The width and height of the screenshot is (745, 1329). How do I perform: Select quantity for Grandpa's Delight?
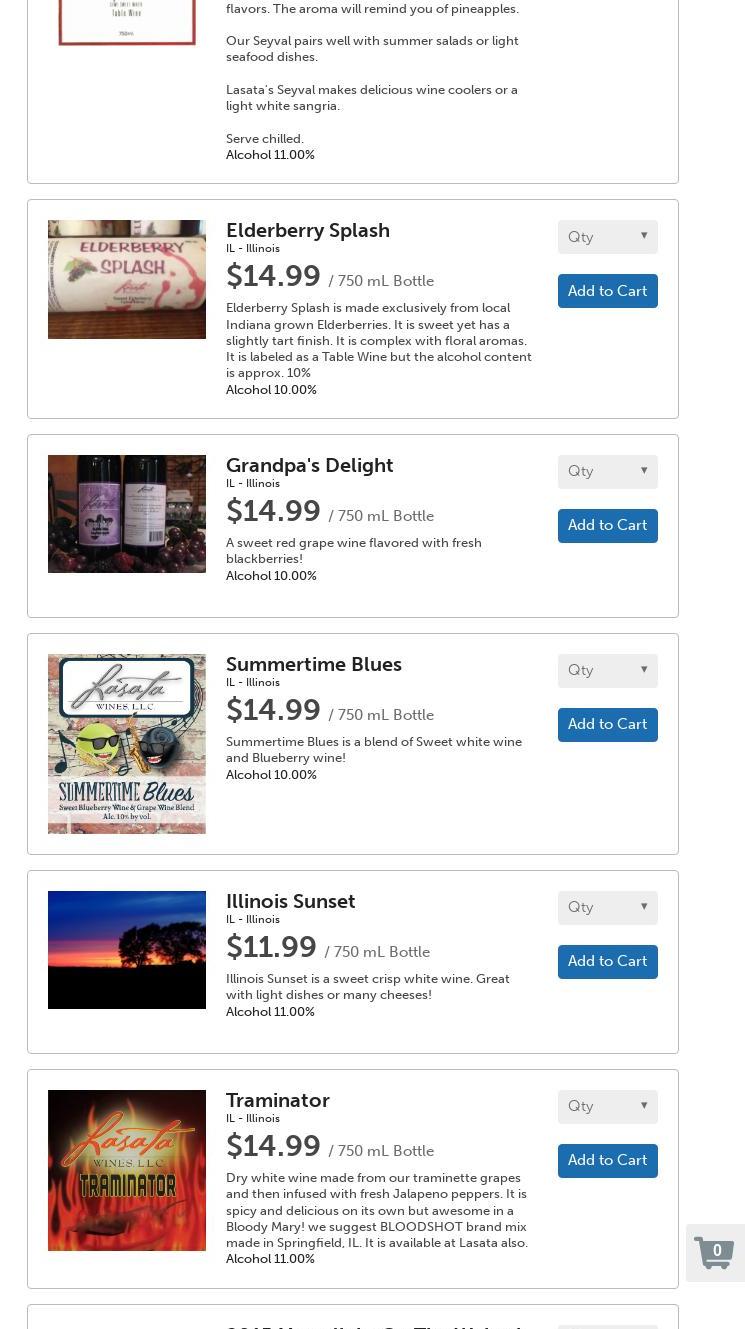607,471
